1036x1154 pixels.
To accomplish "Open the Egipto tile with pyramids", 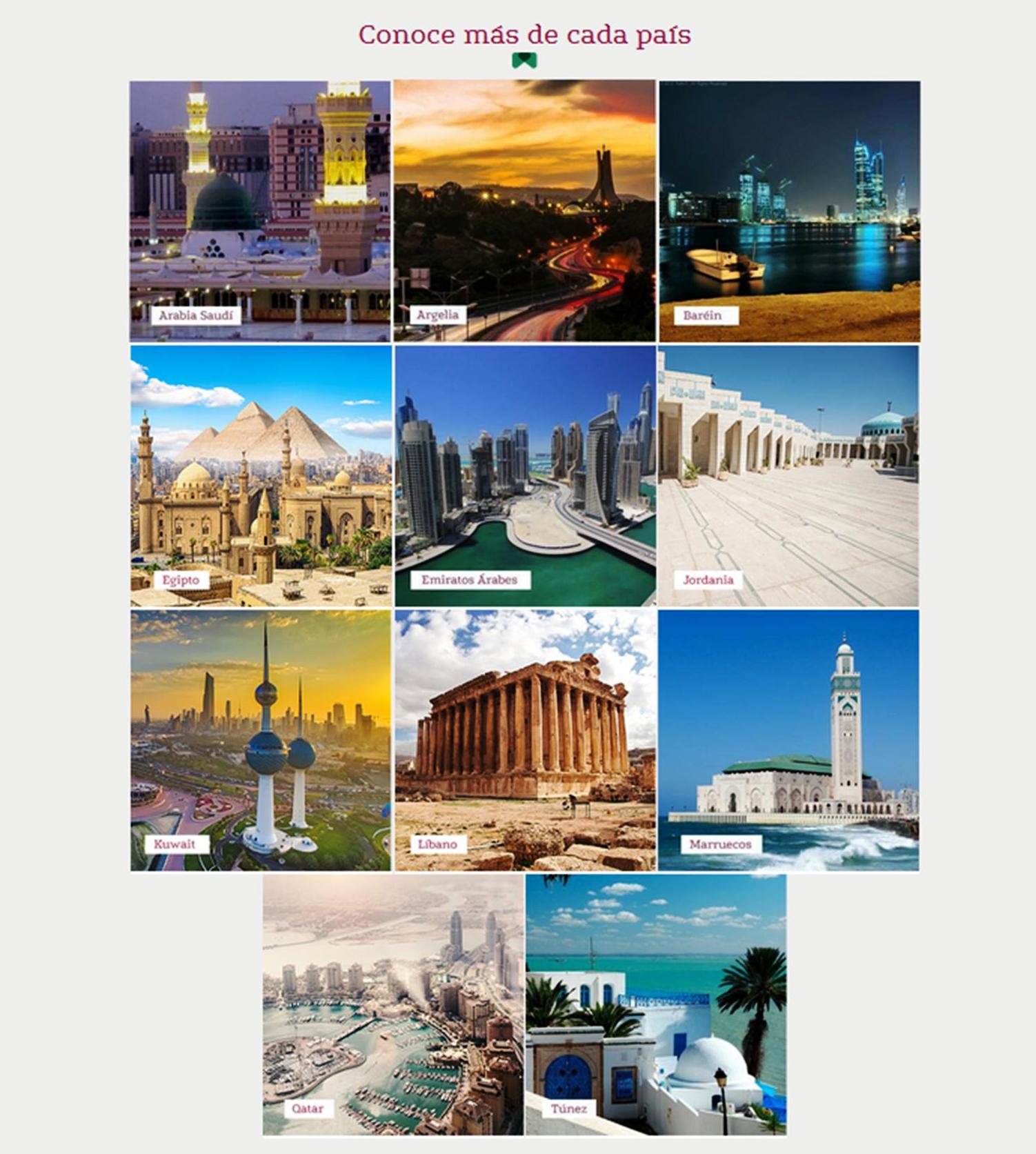I will pyautogui.click(x=261, y=476).
